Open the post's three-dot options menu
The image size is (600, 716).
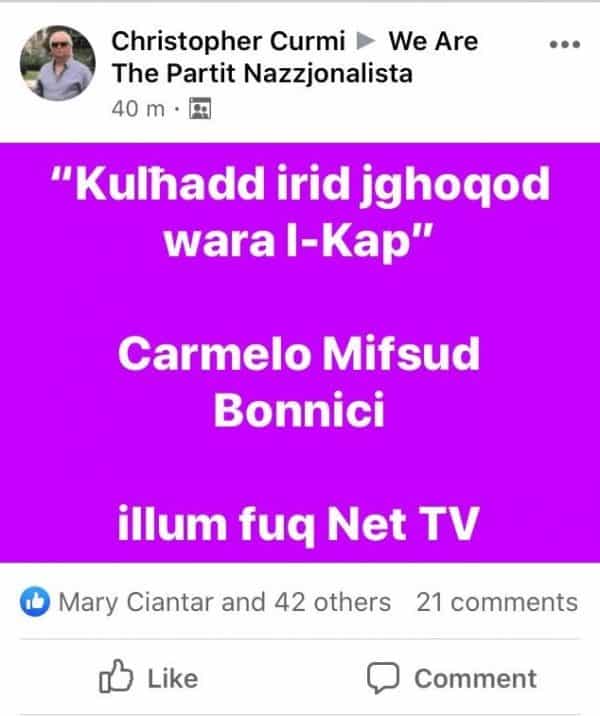565,45
